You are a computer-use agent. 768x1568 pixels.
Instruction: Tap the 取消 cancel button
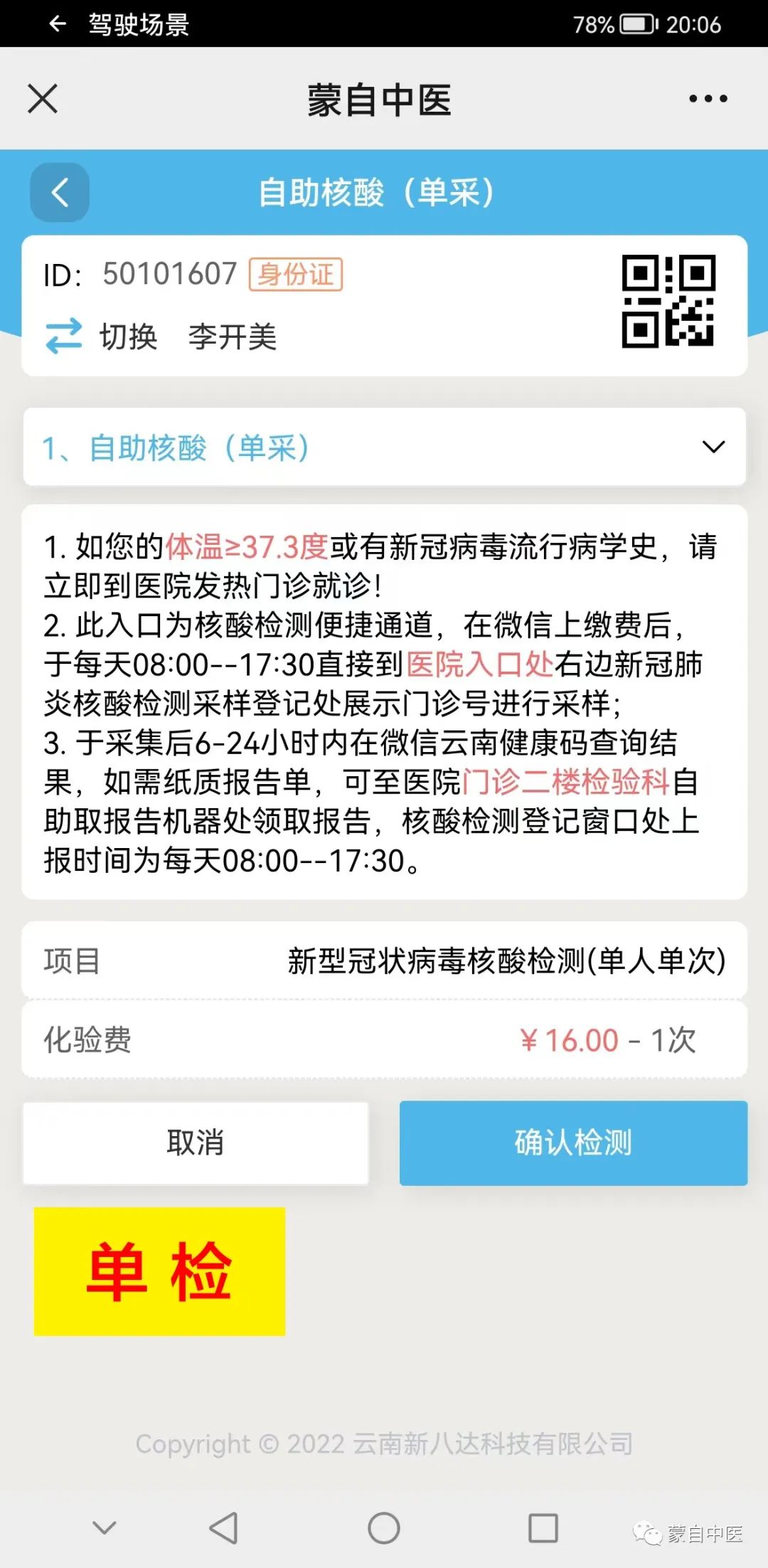tap(196, 1143)
